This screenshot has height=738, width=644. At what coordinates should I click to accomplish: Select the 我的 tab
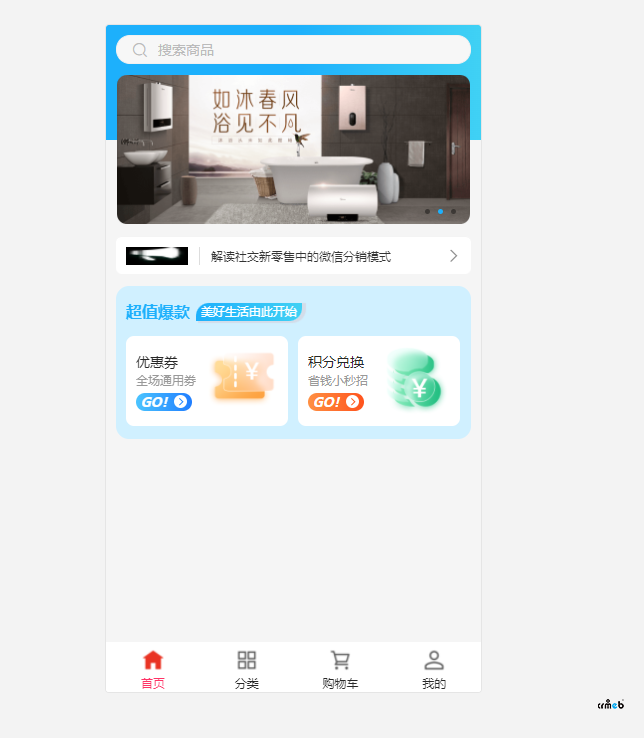(434, 669)
